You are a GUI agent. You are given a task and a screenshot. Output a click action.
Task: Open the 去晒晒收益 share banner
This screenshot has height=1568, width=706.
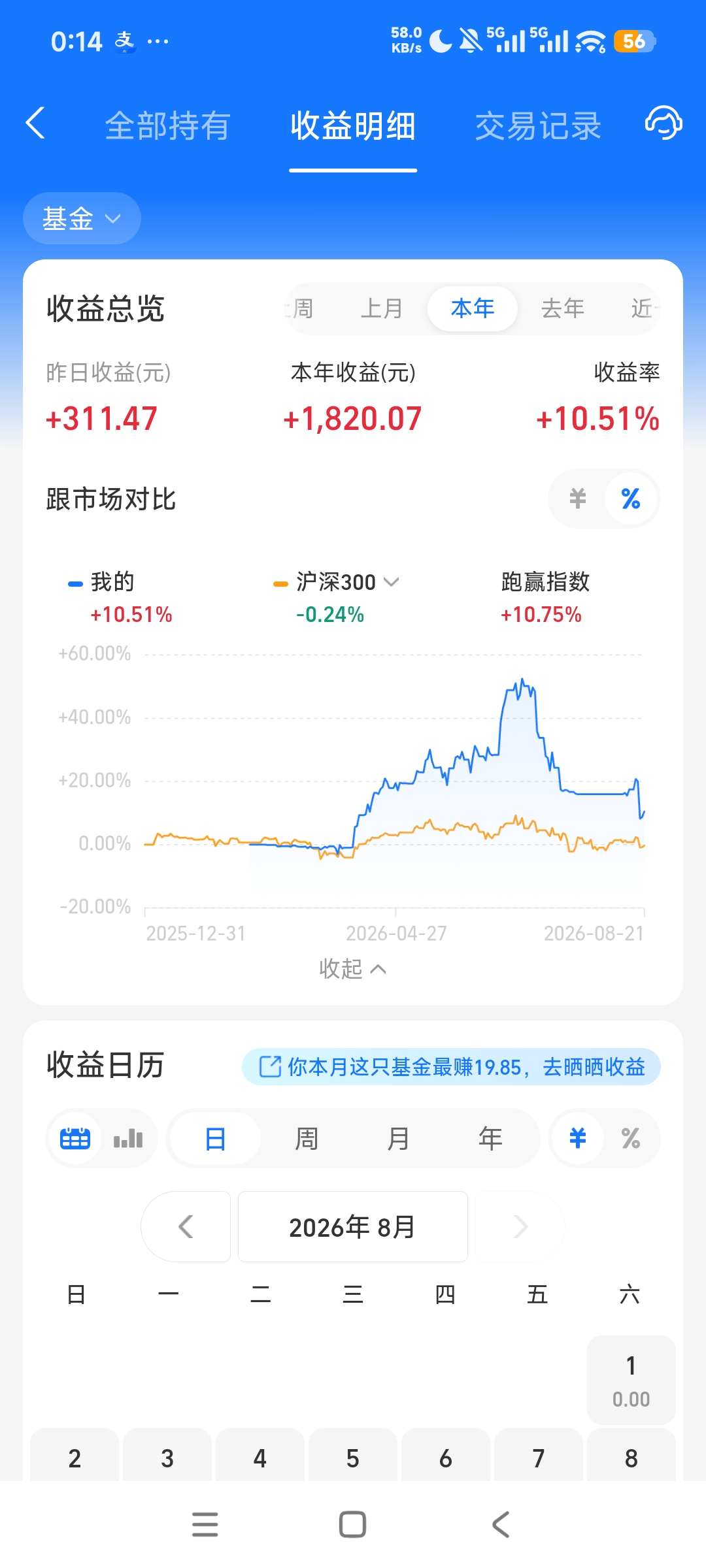[451, 1067]
